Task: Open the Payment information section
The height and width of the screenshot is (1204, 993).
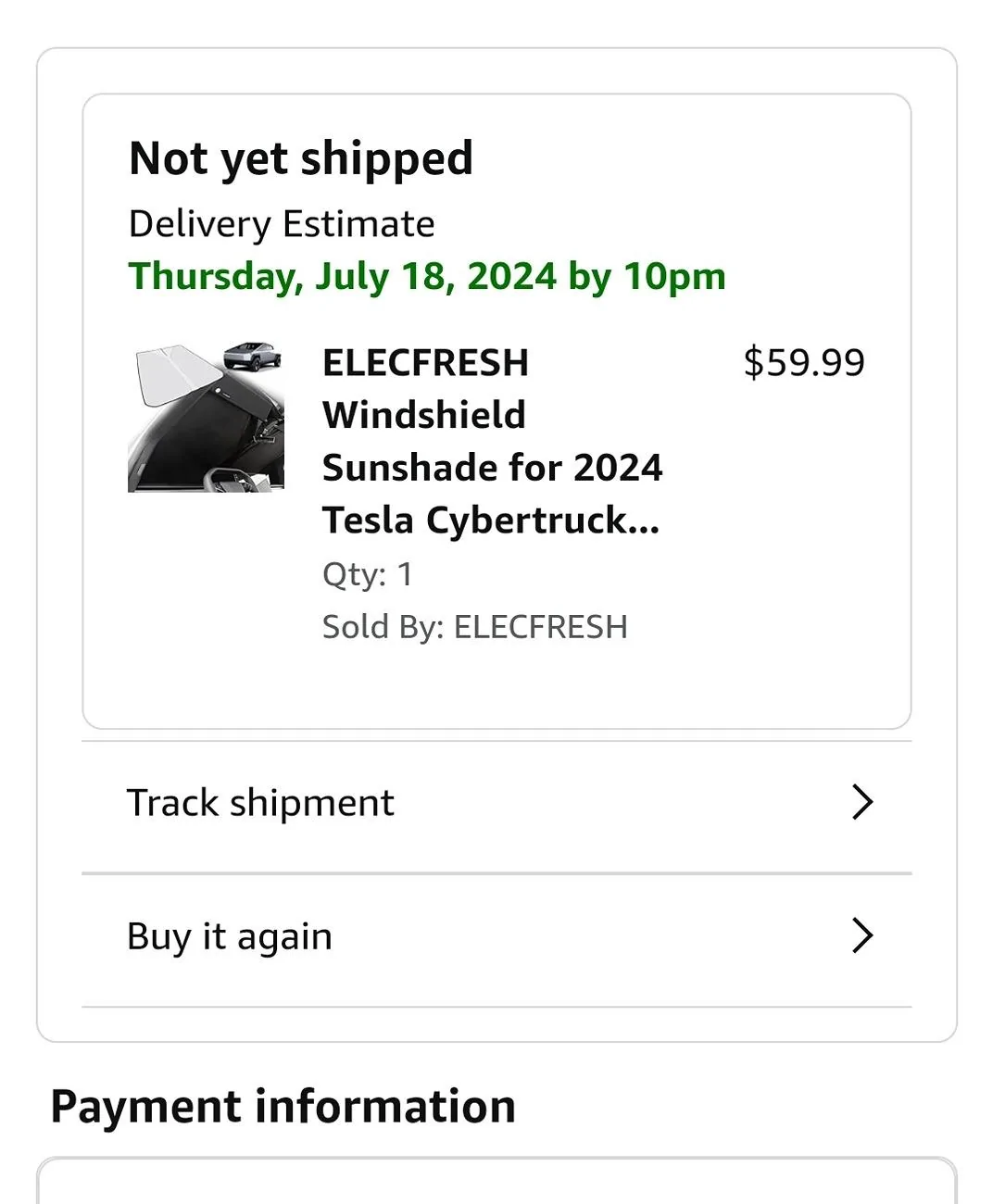Action: (x=283, y=1106)
